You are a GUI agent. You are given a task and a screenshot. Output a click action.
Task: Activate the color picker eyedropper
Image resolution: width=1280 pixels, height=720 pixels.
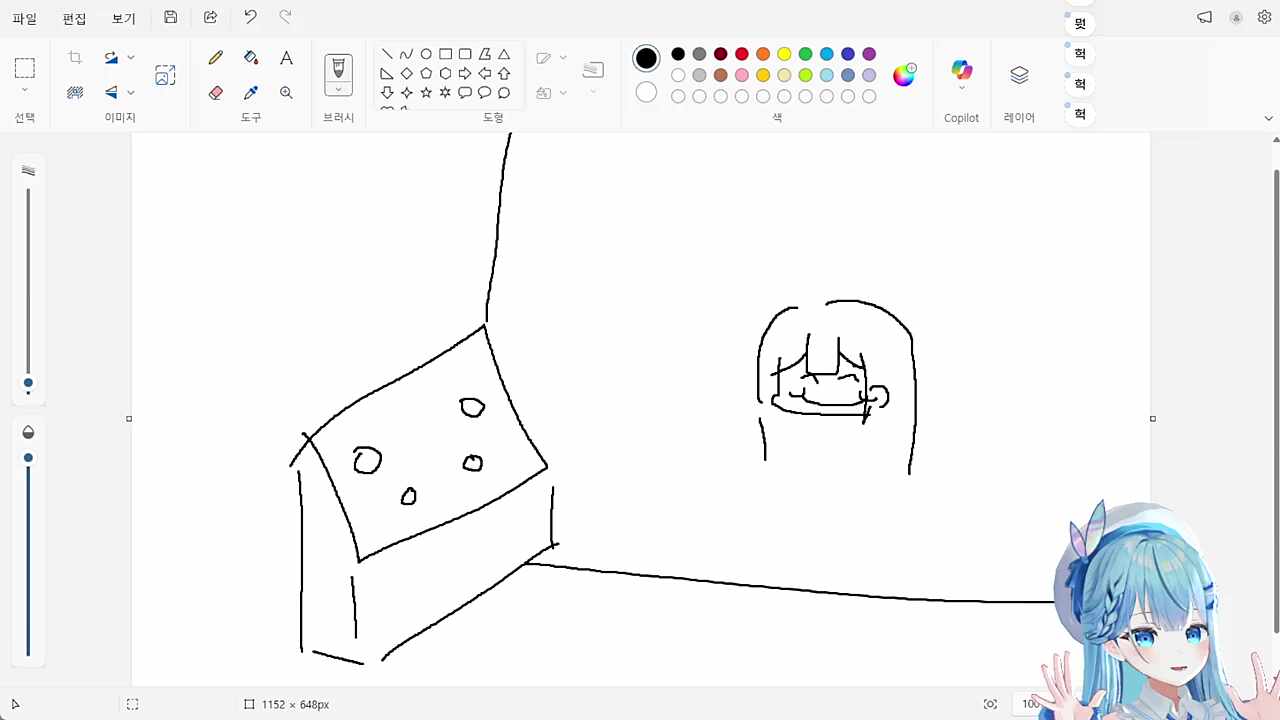251,92
